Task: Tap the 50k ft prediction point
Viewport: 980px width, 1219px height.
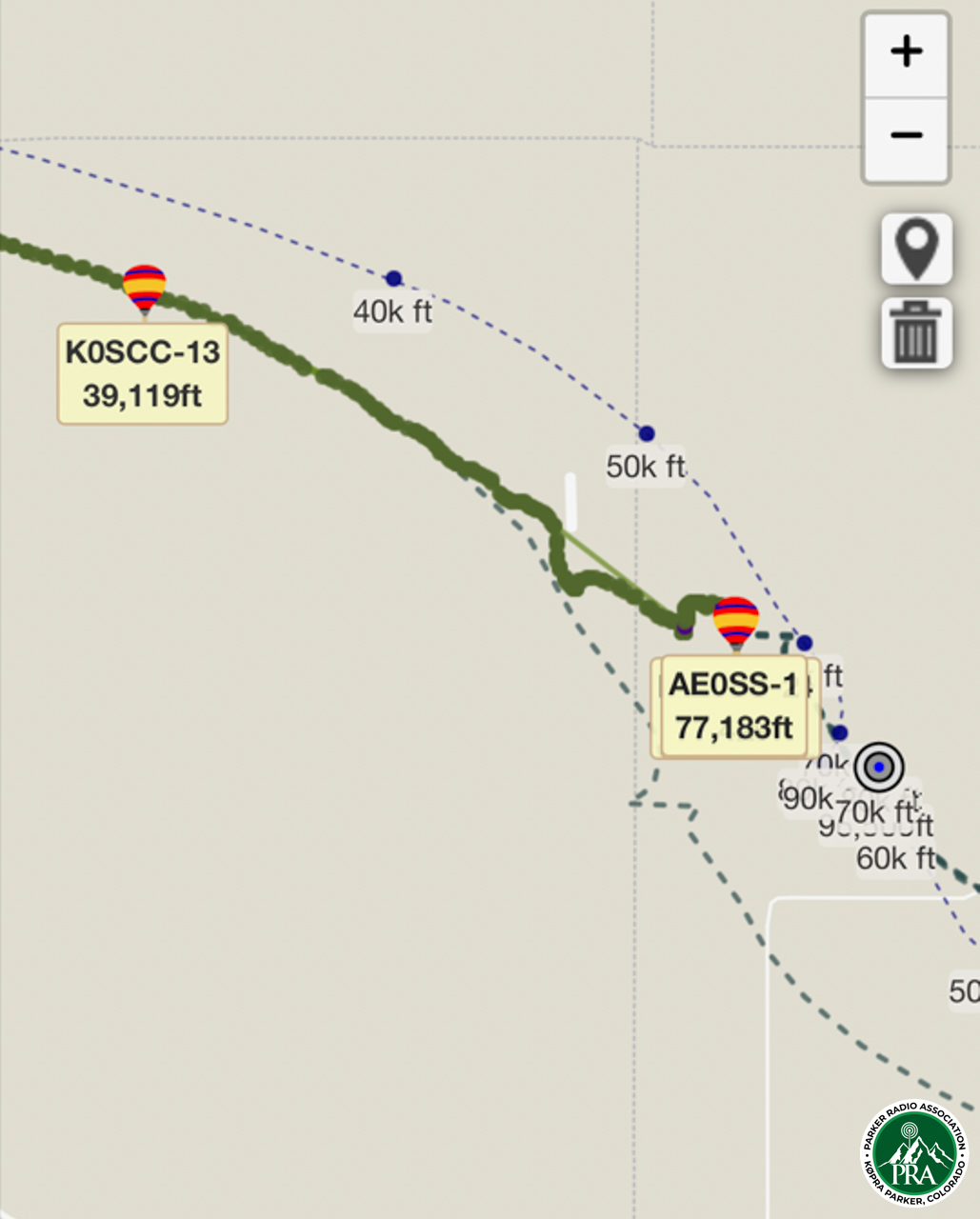Action: click(647, 434)
